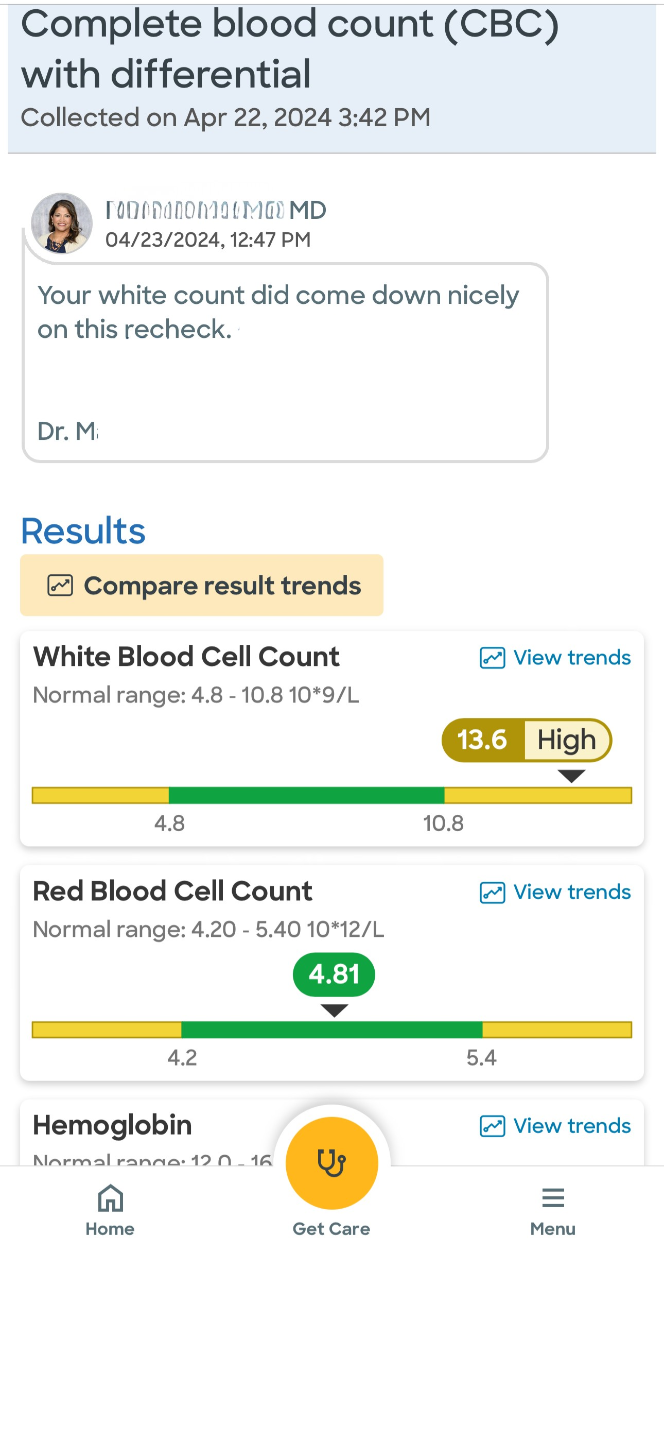The width and height of the screenshot is (664, 1440).
Task: View trends for White Blood Cell Count
Action: tap(556, 657)
